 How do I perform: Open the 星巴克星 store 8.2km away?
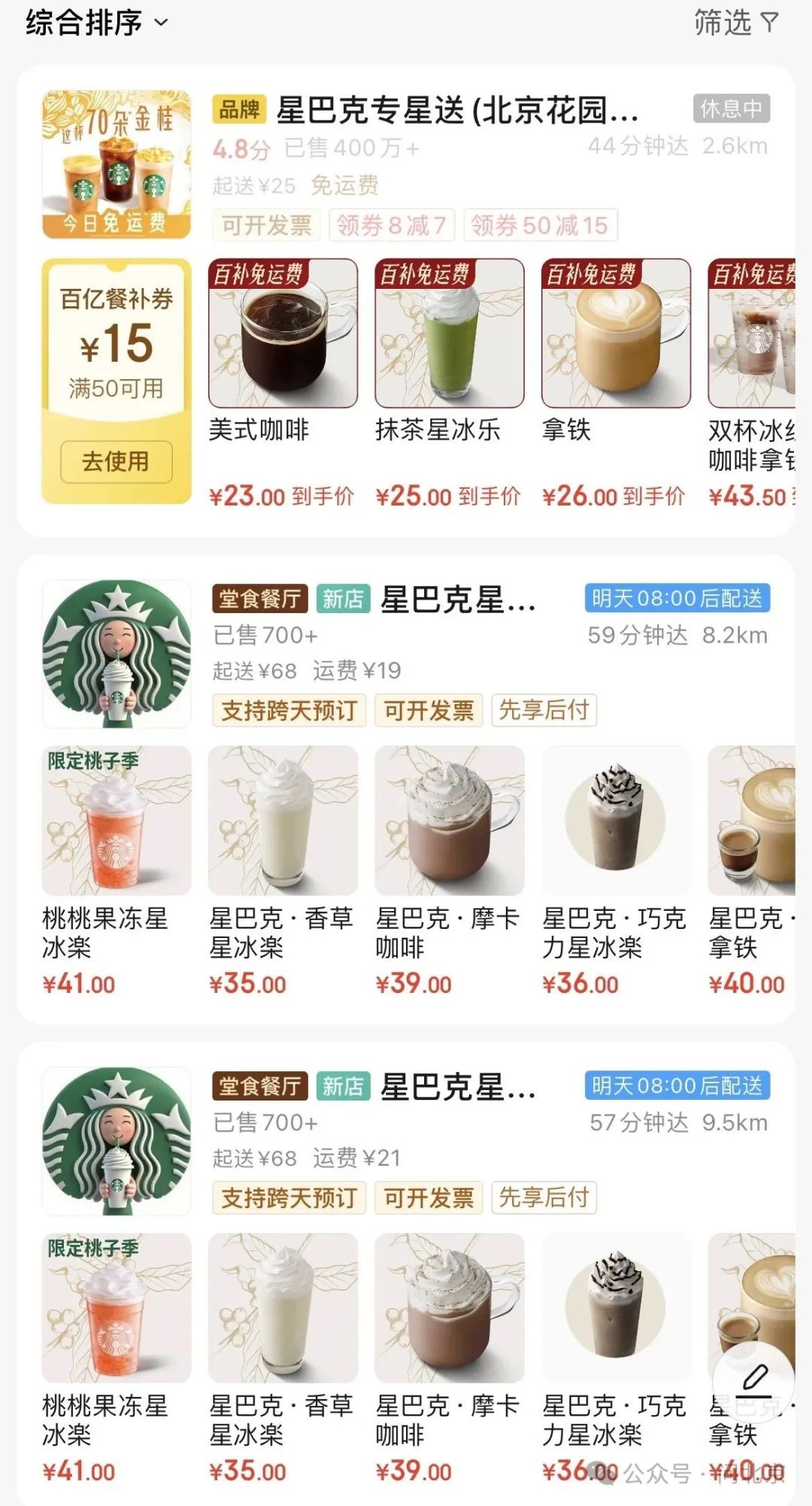tap(457, 600)
